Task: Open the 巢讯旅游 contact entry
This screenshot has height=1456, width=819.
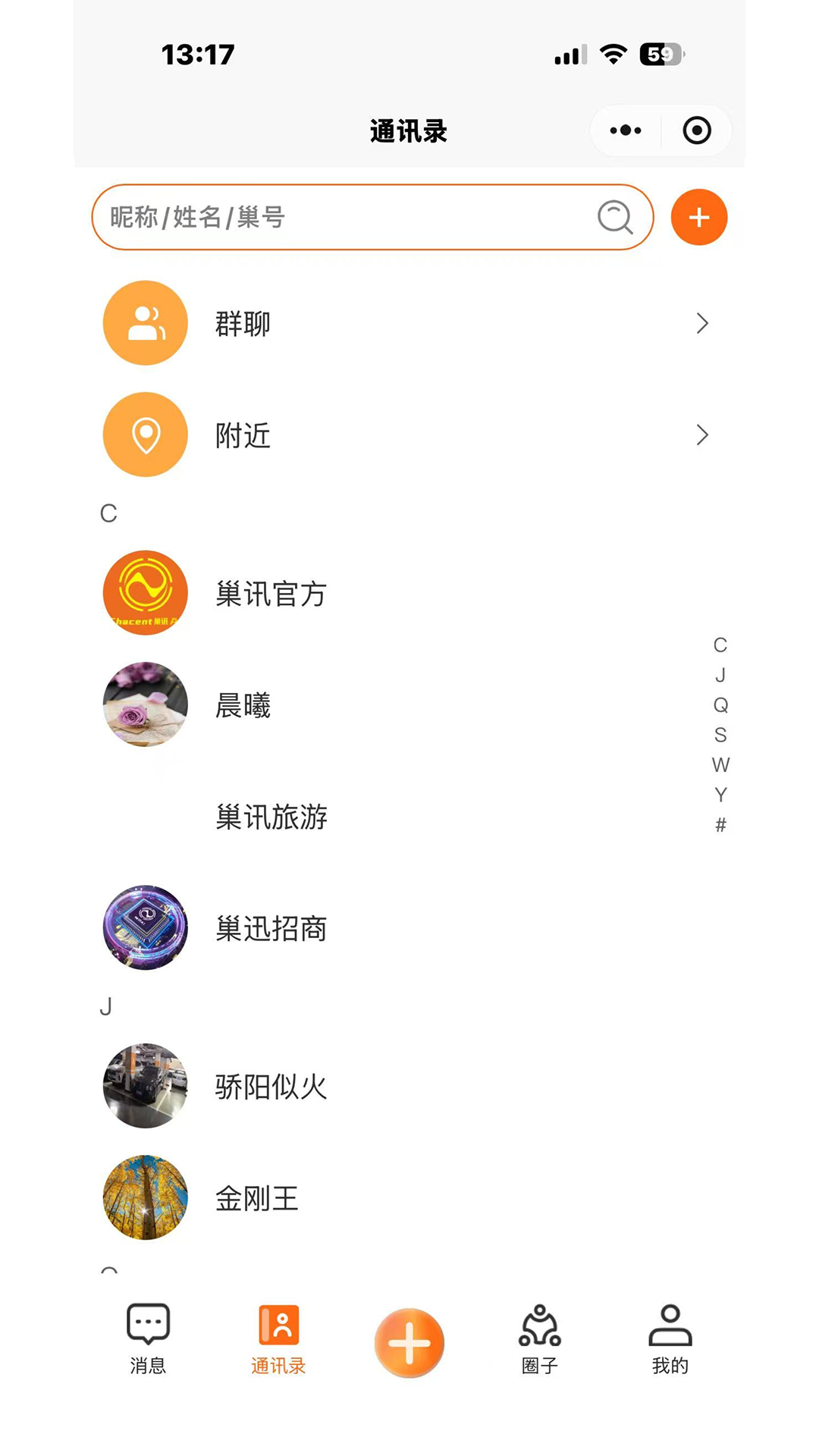Action: (x=270, y=818)
